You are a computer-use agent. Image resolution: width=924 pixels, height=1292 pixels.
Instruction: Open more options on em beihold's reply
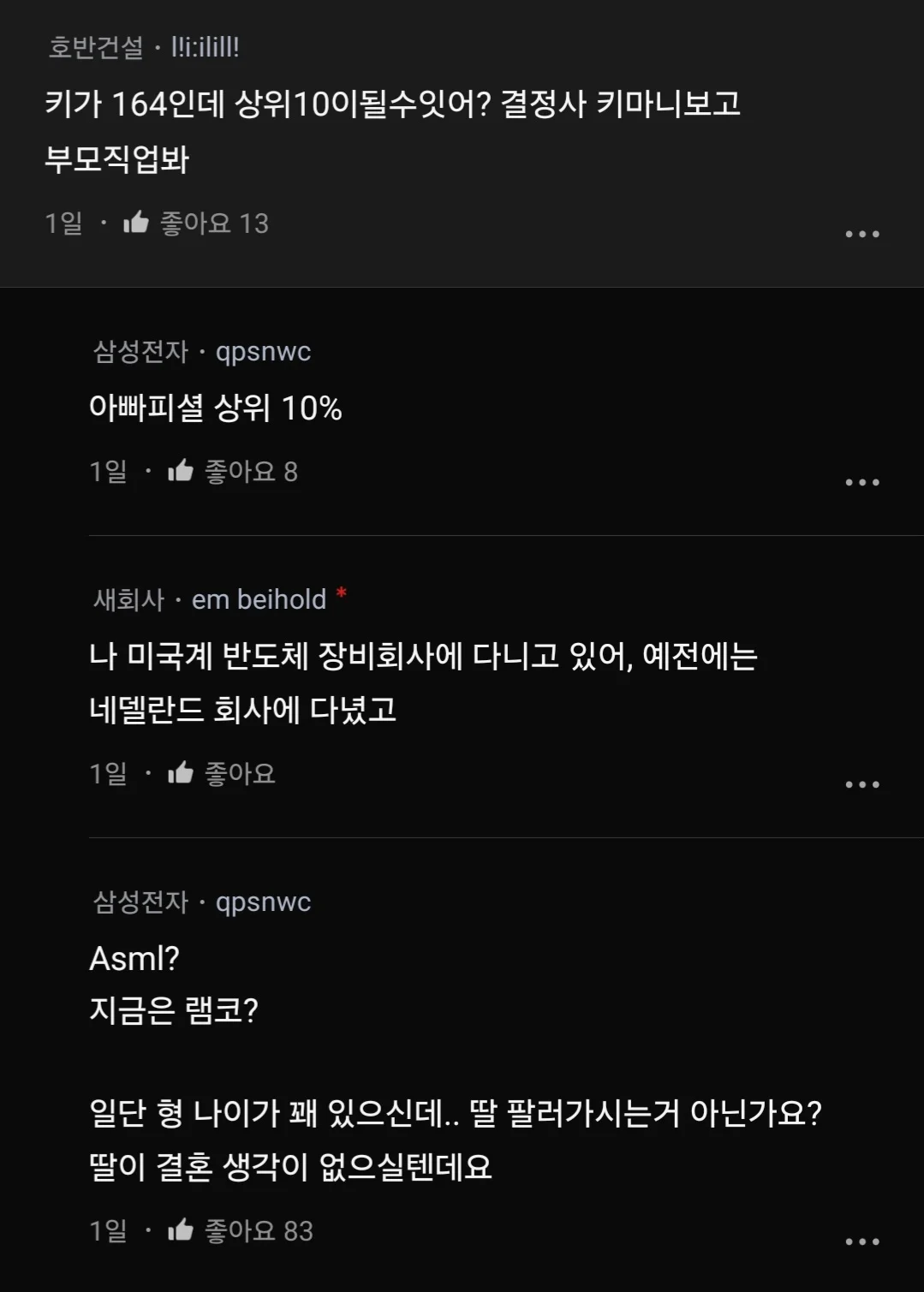coord(861,784)
